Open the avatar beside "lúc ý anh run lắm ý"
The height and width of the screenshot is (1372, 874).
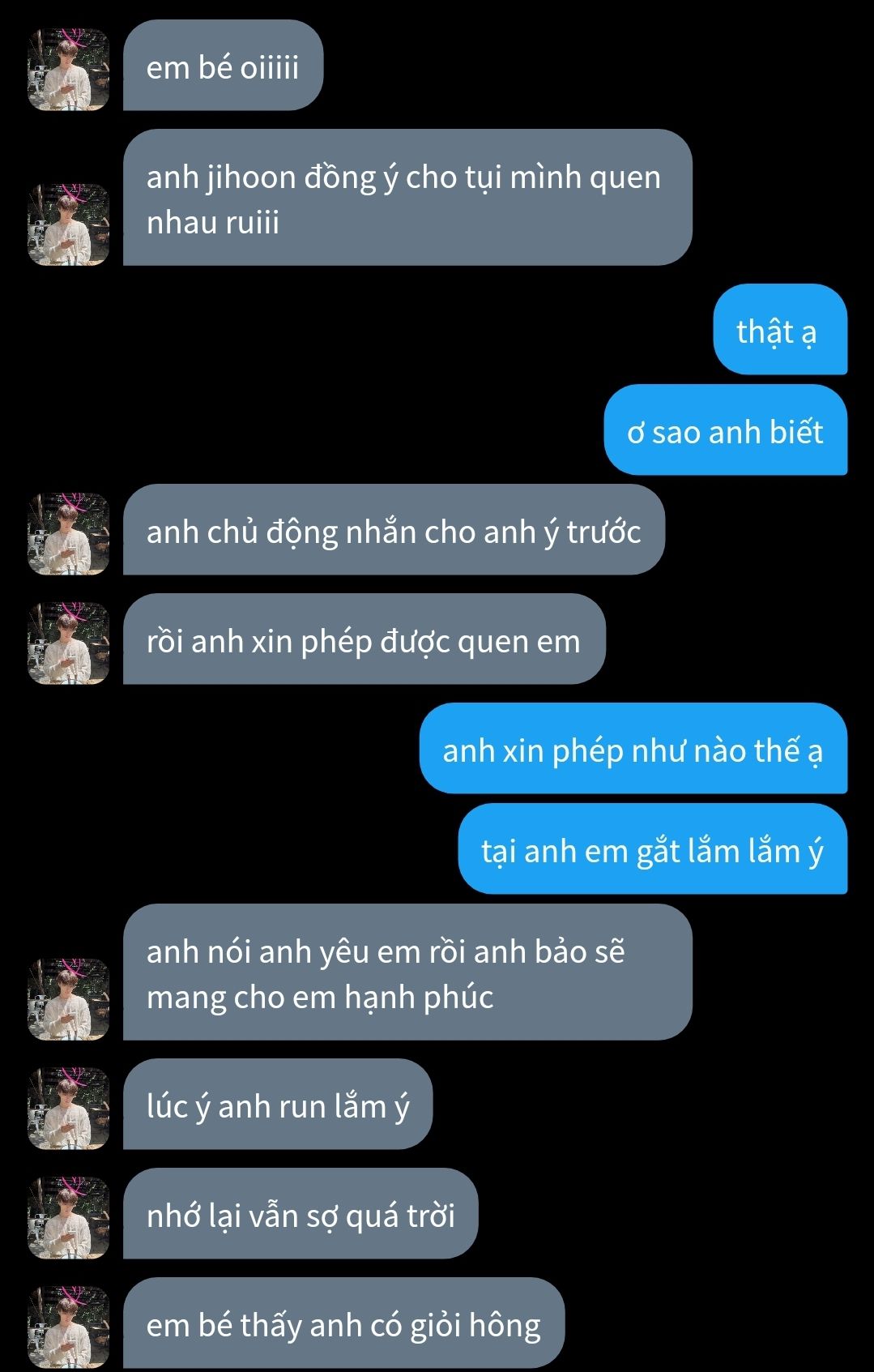(69, 1109)
